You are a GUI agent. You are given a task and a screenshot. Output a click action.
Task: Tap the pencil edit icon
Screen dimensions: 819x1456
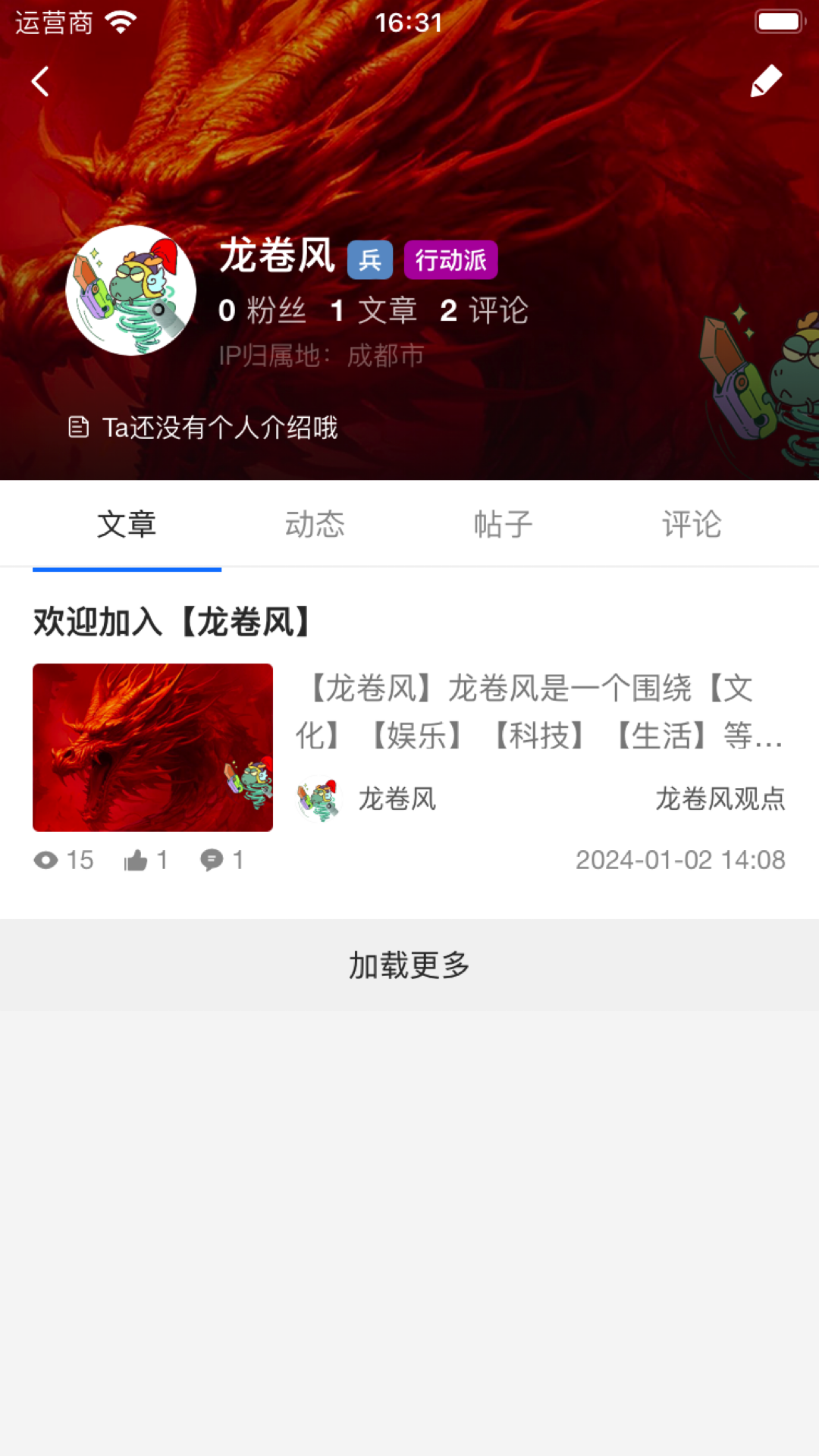pyautogui.click(x=766, y=81)
